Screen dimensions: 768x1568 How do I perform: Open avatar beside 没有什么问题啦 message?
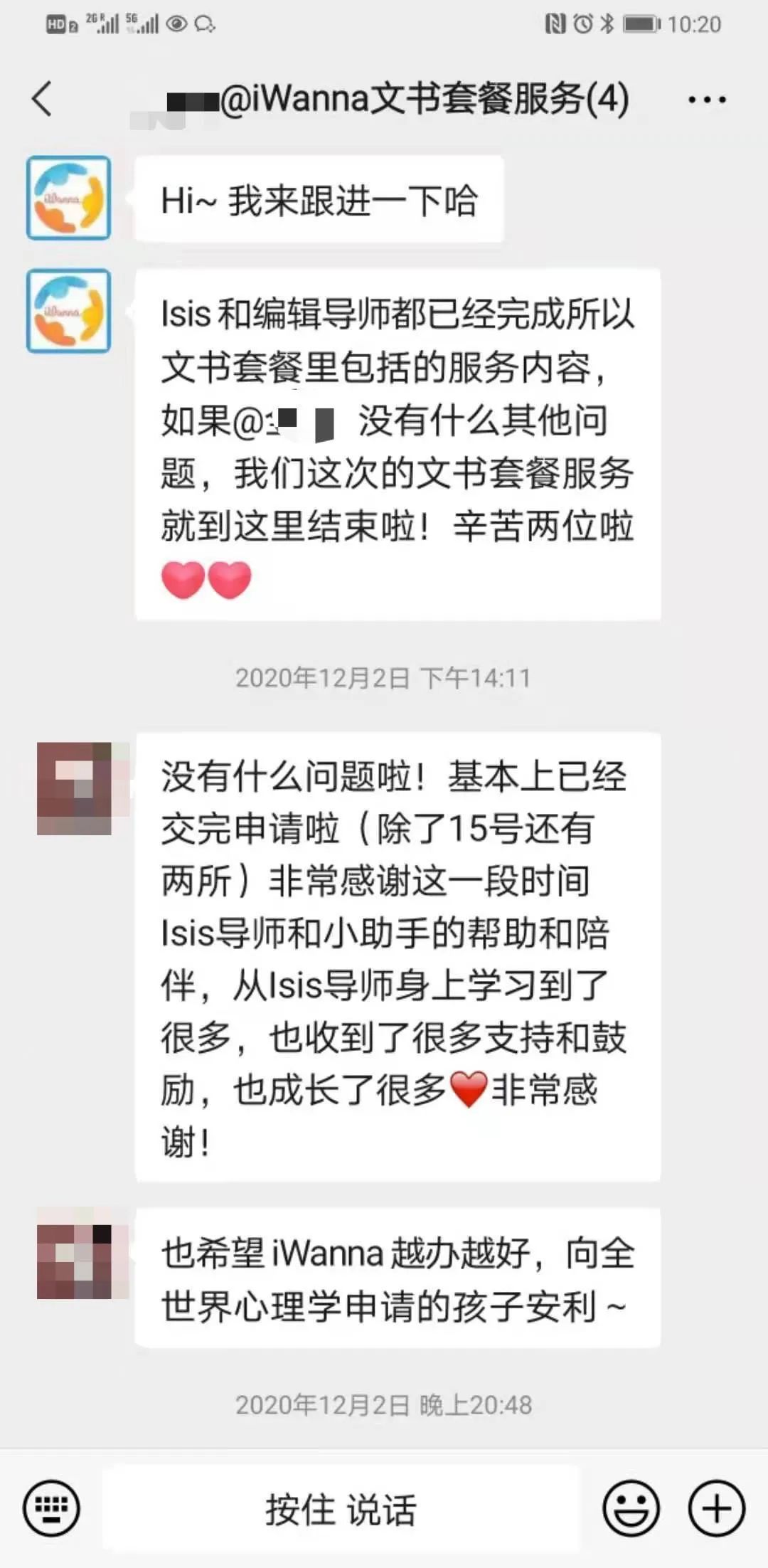[75, 788]
